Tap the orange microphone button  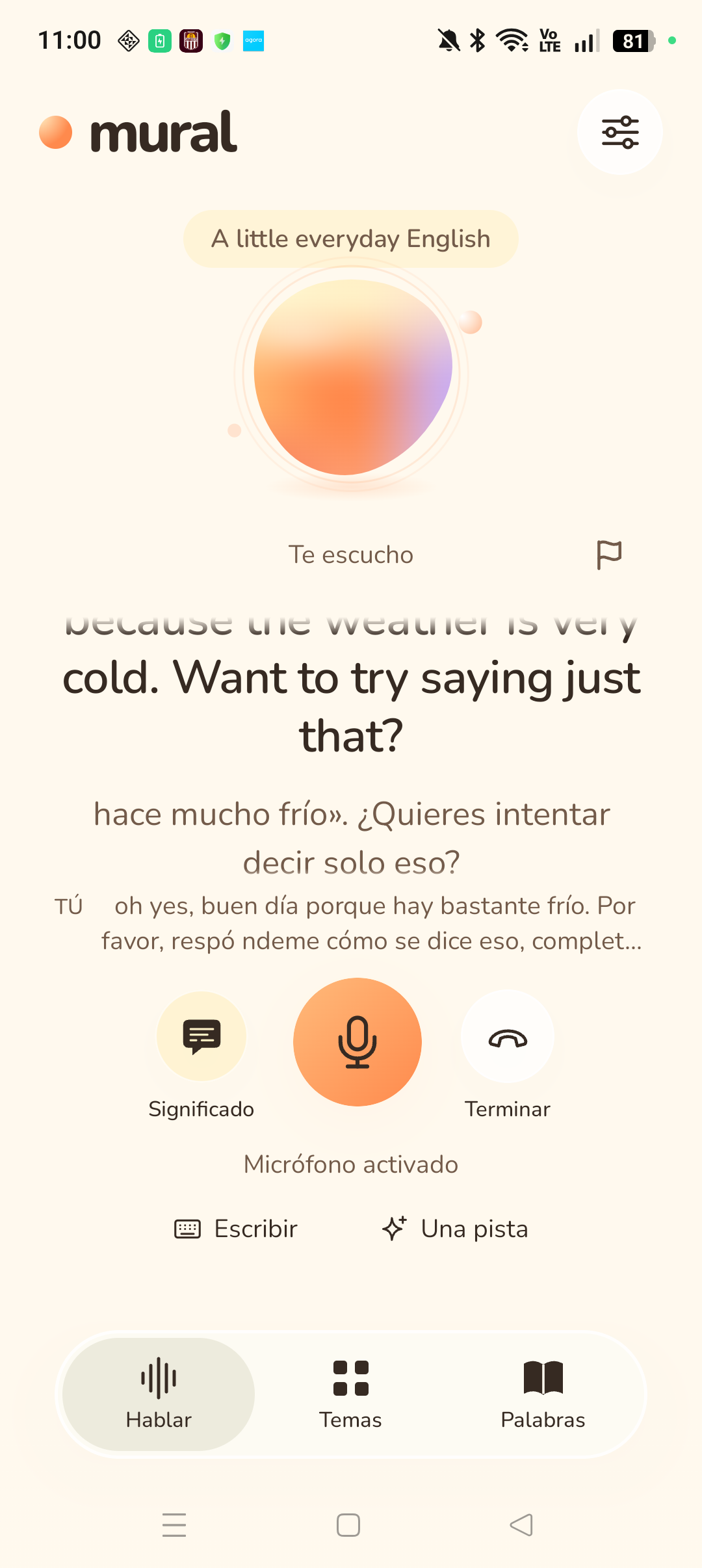pyautogui.click(x=357, y=1042)
